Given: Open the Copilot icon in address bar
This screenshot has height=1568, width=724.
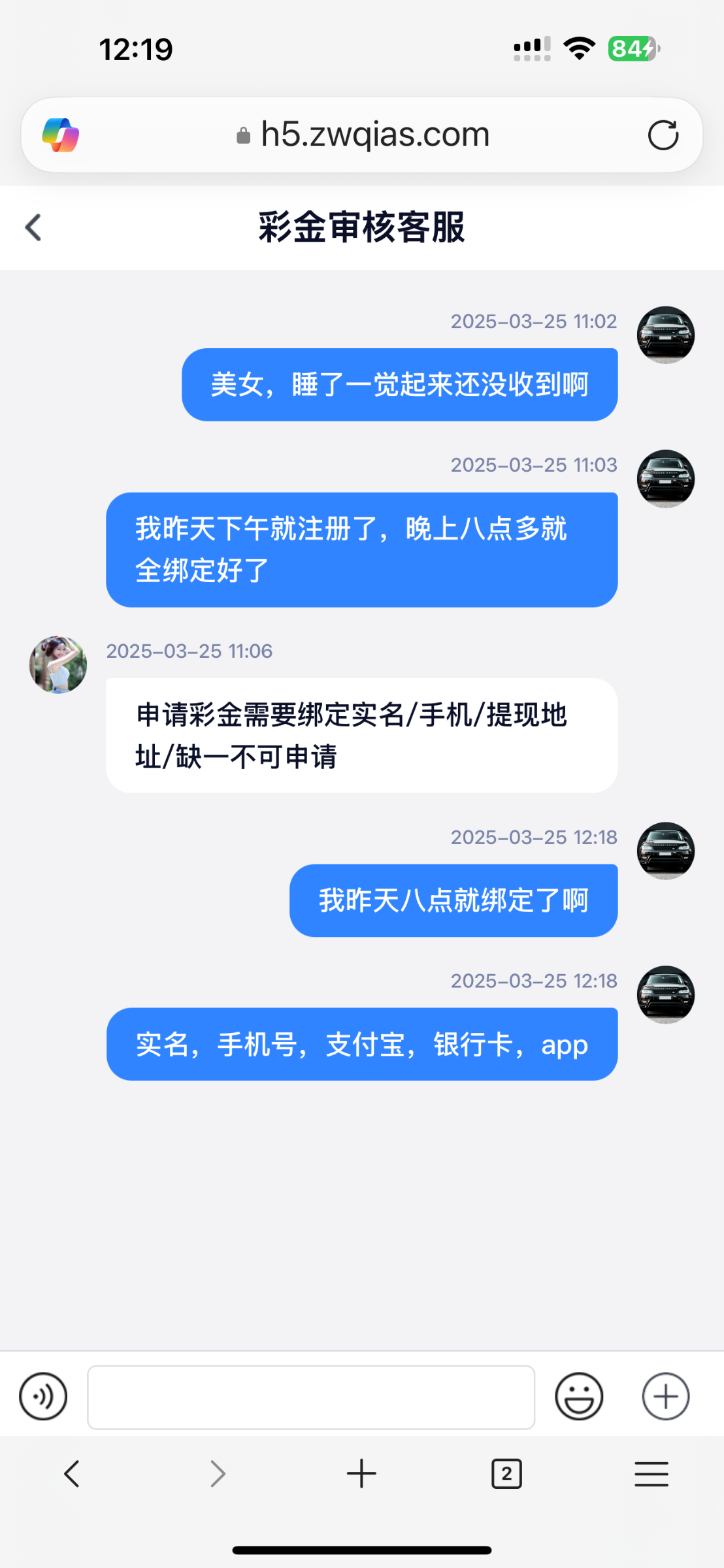Looking at the screenshot, I should click(x=61, y=135).
